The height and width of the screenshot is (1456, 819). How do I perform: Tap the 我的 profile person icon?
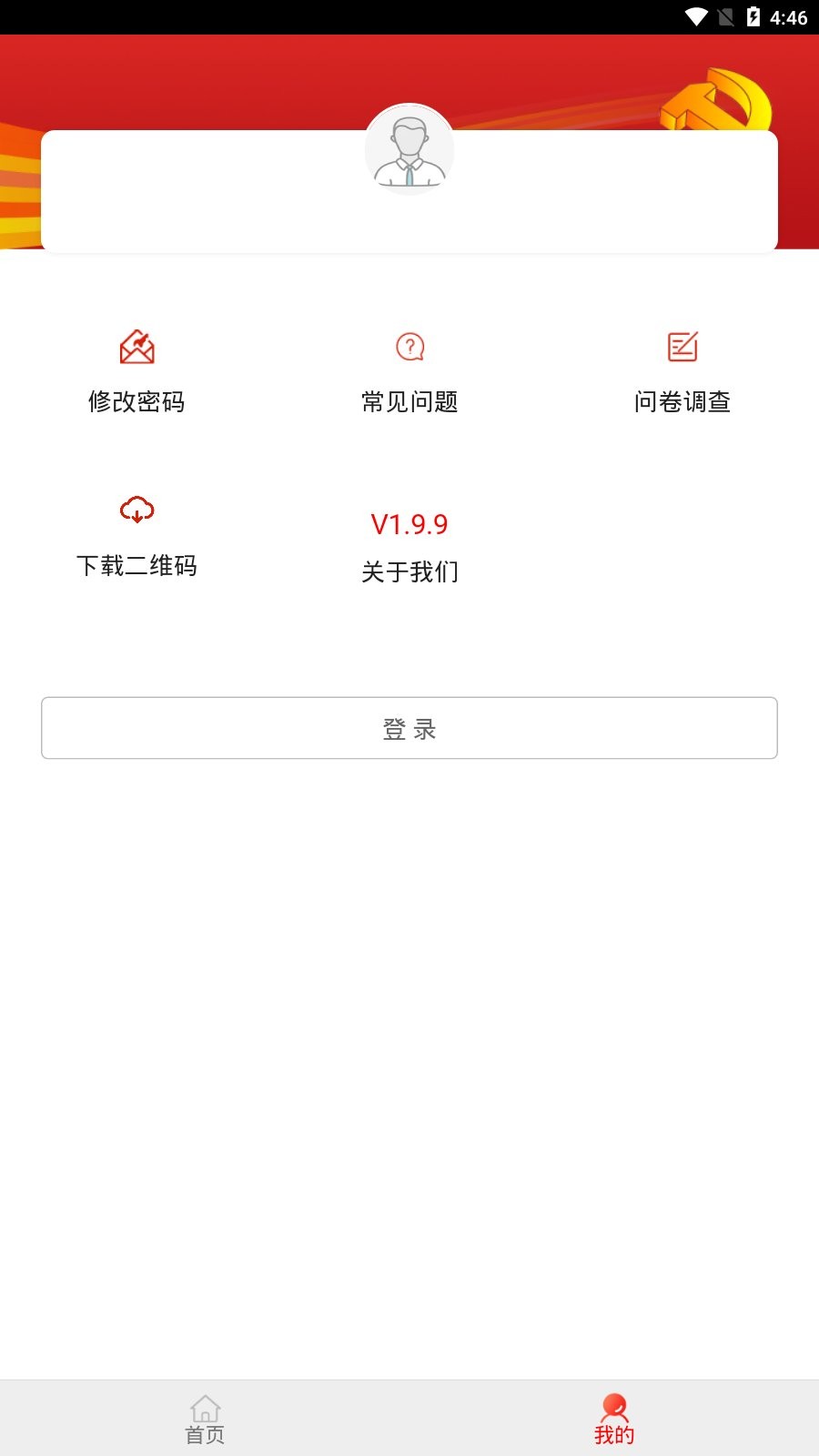point(614,1406)
